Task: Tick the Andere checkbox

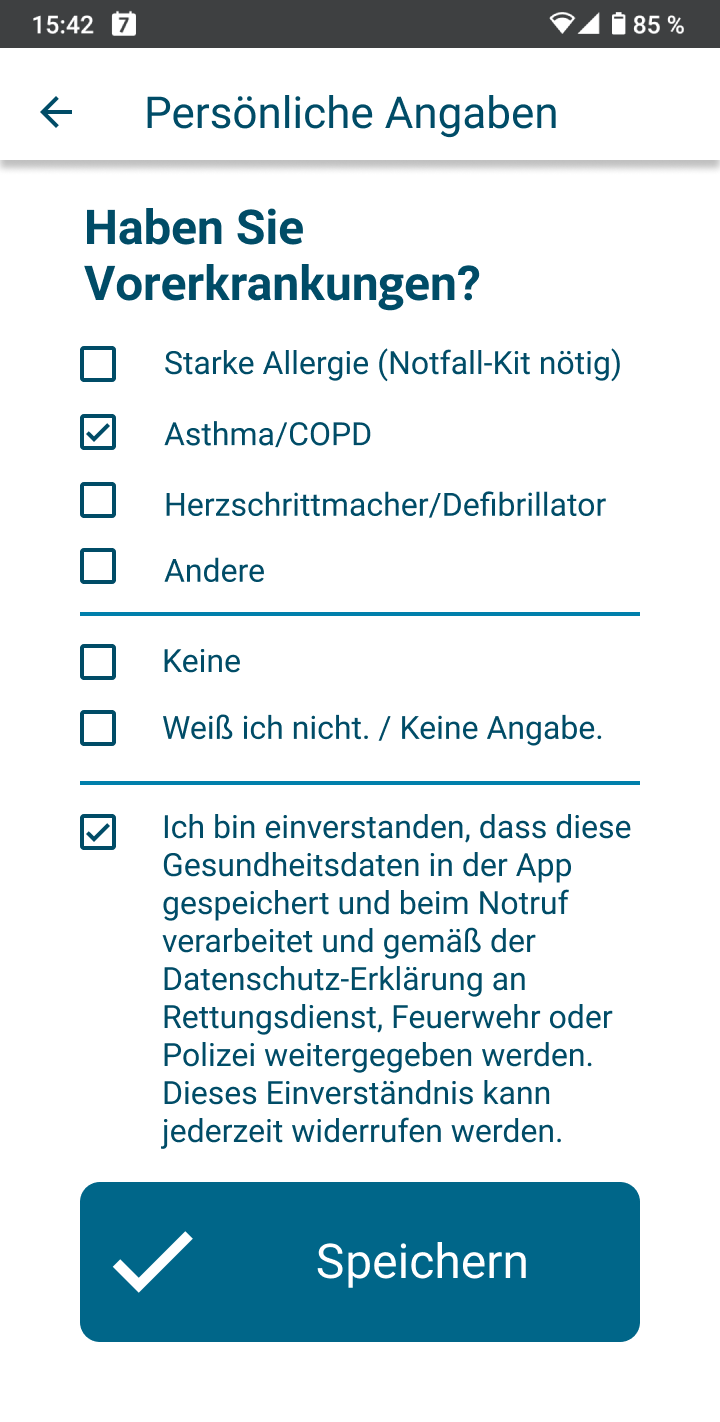Action: pos(98,567)
